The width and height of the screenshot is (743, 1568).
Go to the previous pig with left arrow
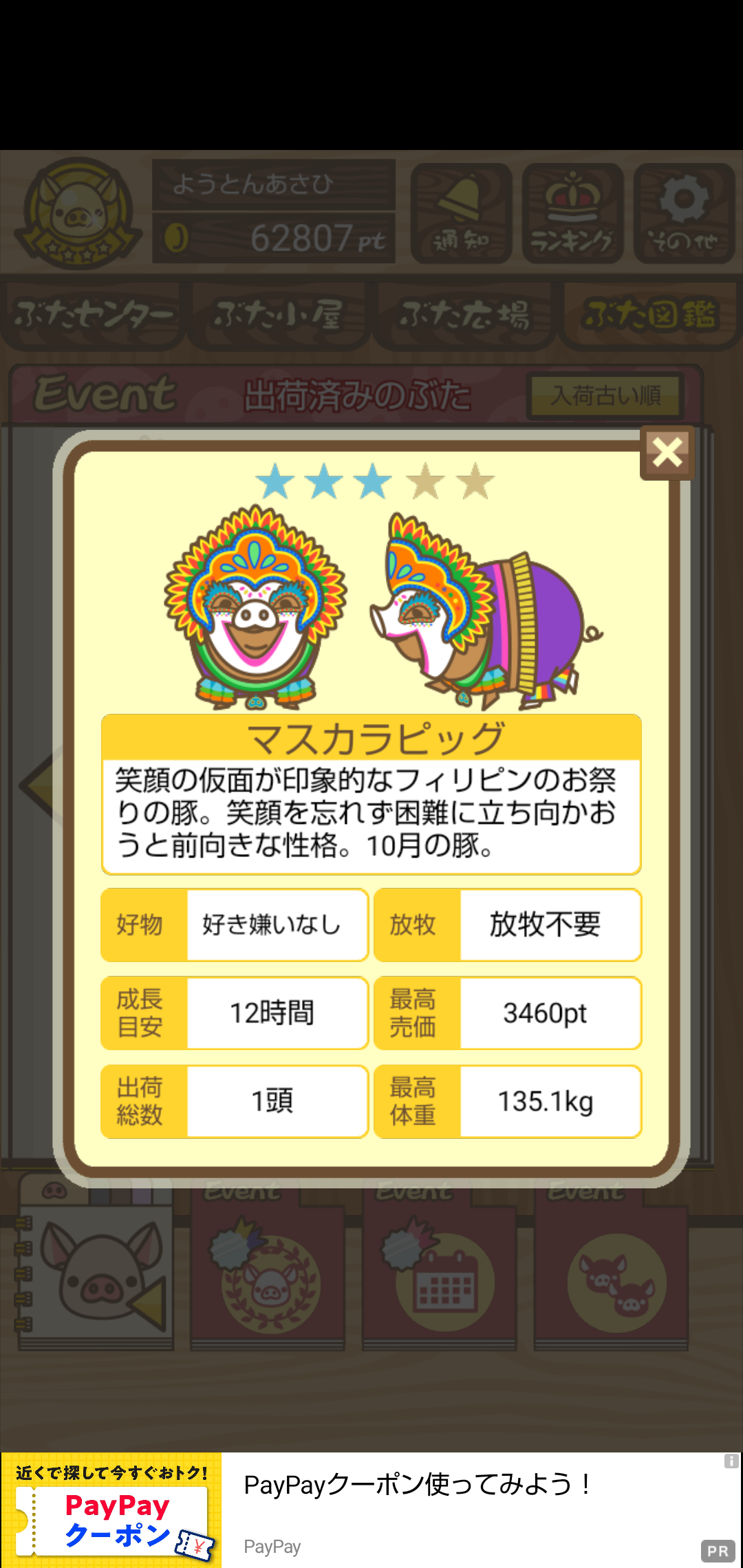(x=38, y=785)
